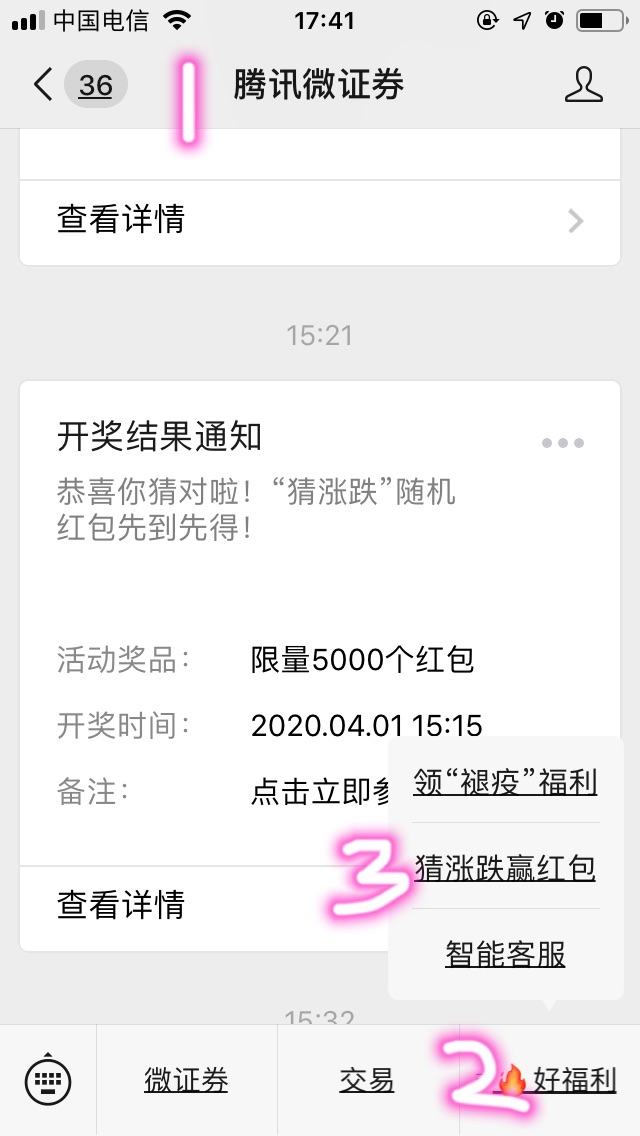Viewport: 640px width, 1136px height.
Task: Open the account profile icon
Action: [x=584, y=85]
